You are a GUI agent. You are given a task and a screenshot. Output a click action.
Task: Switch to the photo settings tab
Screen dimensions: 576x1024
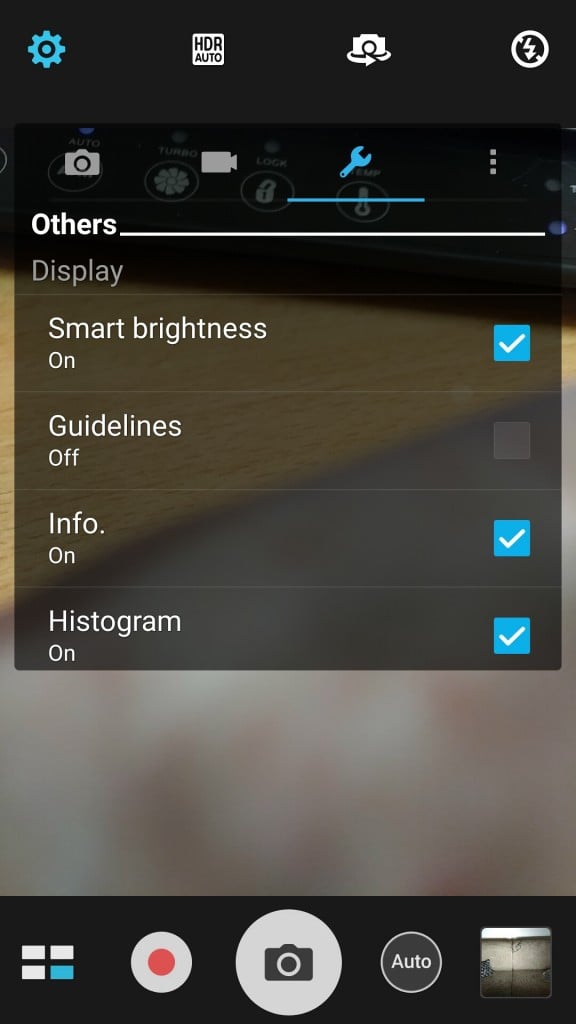pos(82,162)
